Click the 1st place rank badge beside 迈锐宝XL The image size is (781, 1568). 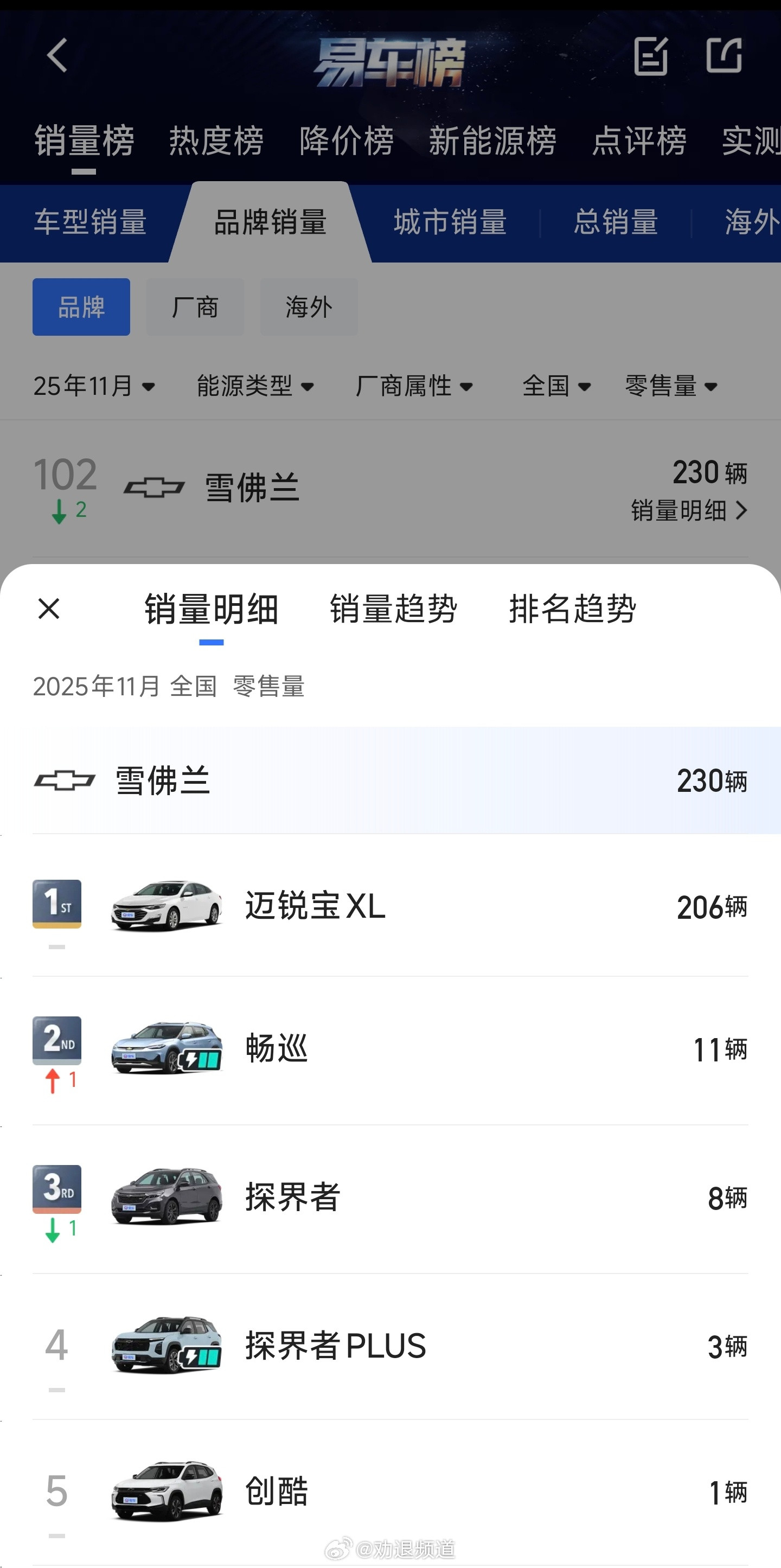point(56,905)
